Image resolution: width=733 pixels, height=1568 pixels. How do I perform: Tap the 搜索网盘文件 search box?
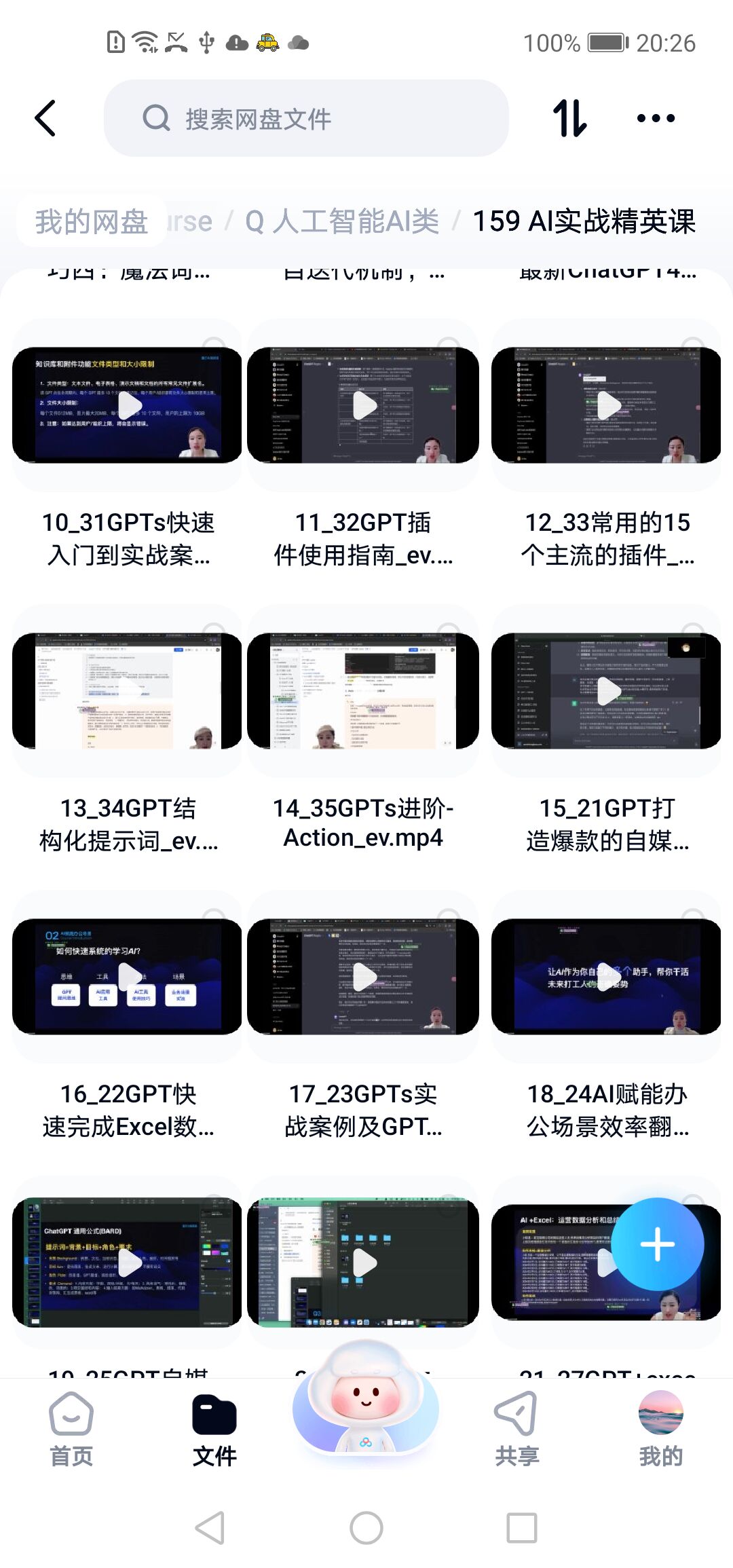(x=305, y=119)
